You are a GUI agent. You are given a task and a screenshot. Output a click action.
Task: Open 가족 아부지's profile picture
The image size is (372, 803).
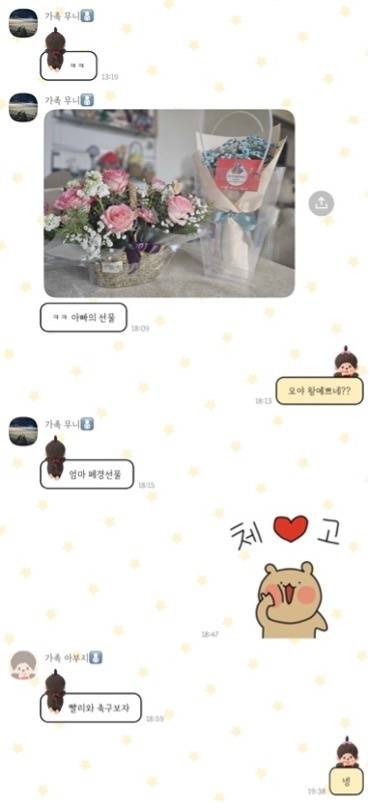pos(24,665)
